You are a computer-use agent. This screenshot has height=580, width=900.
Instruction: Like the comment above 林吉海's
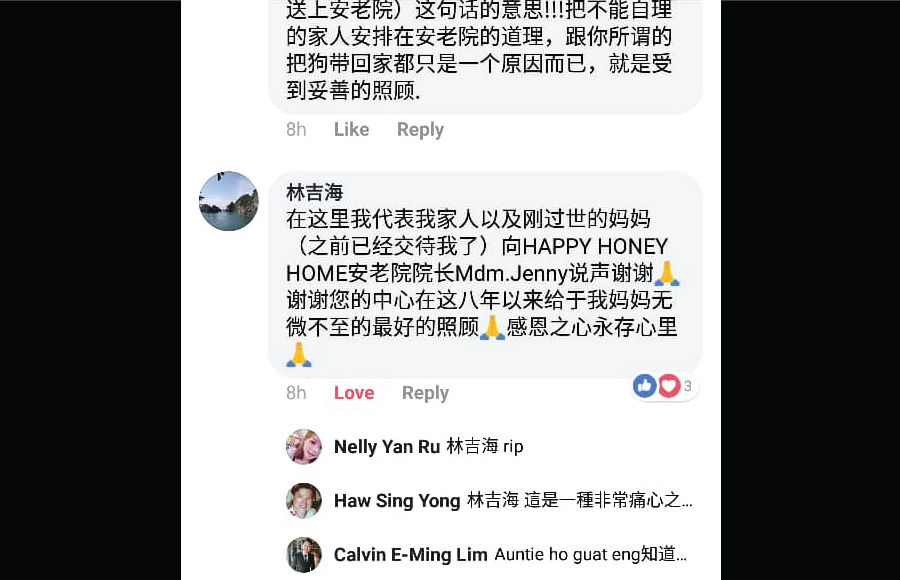point(351,130)
